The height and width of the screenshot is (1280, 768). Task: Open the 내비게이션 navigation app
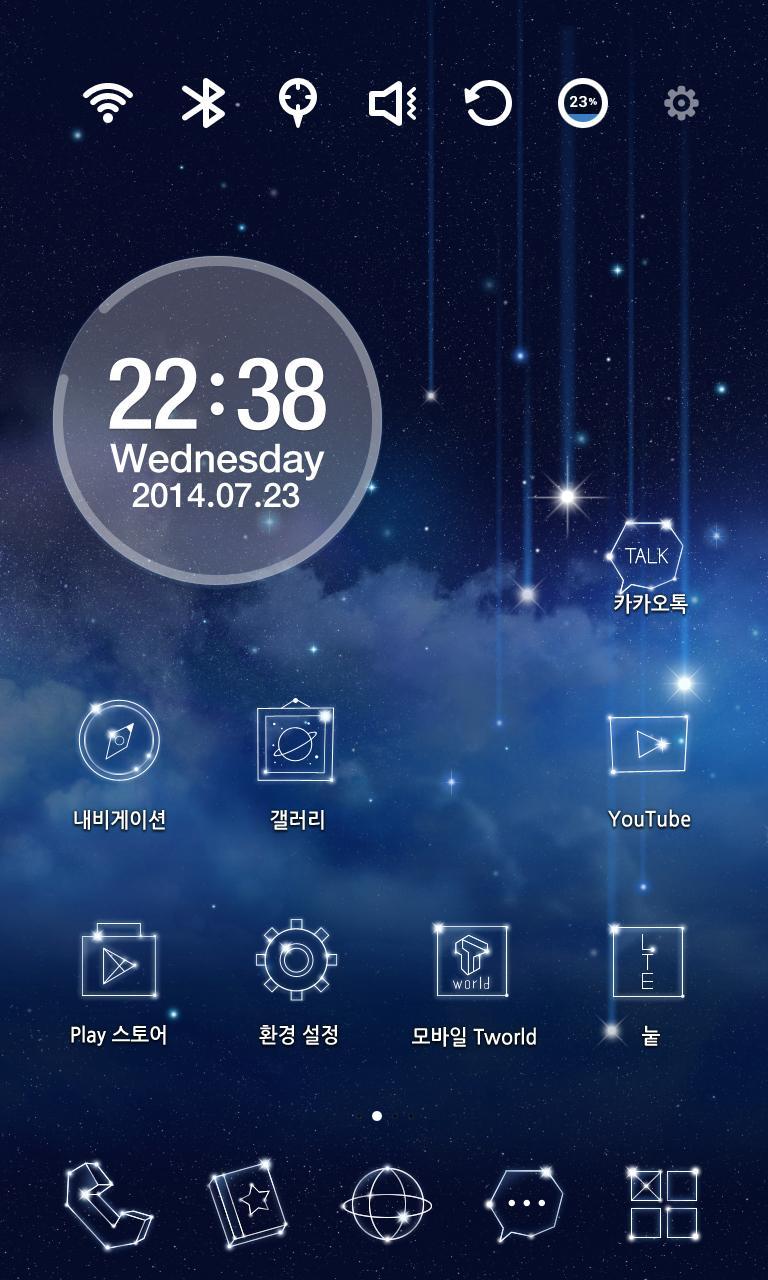tap(119, 745)
